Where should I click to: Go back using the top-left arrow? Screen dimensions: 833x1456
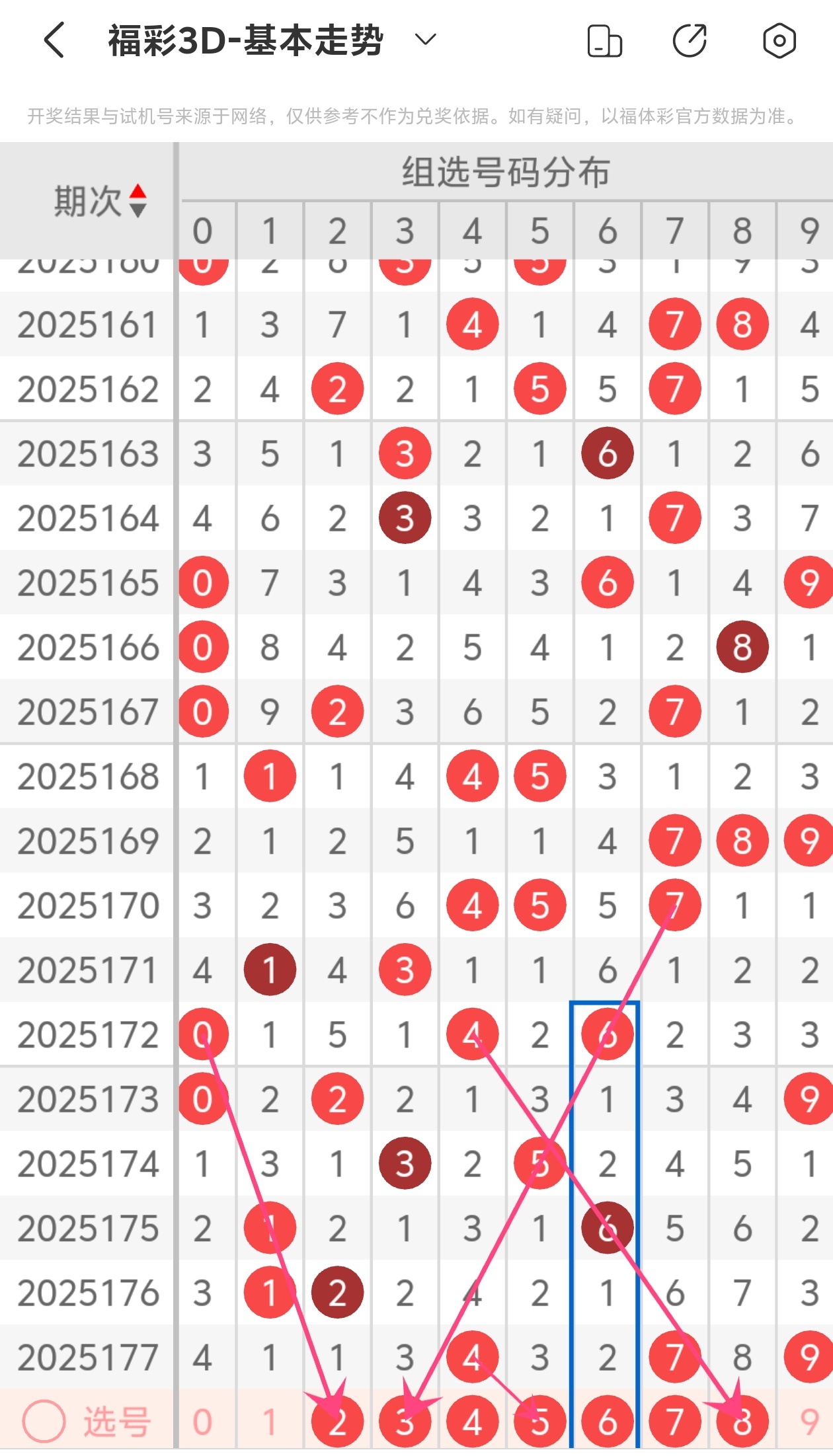coord(54,40)
